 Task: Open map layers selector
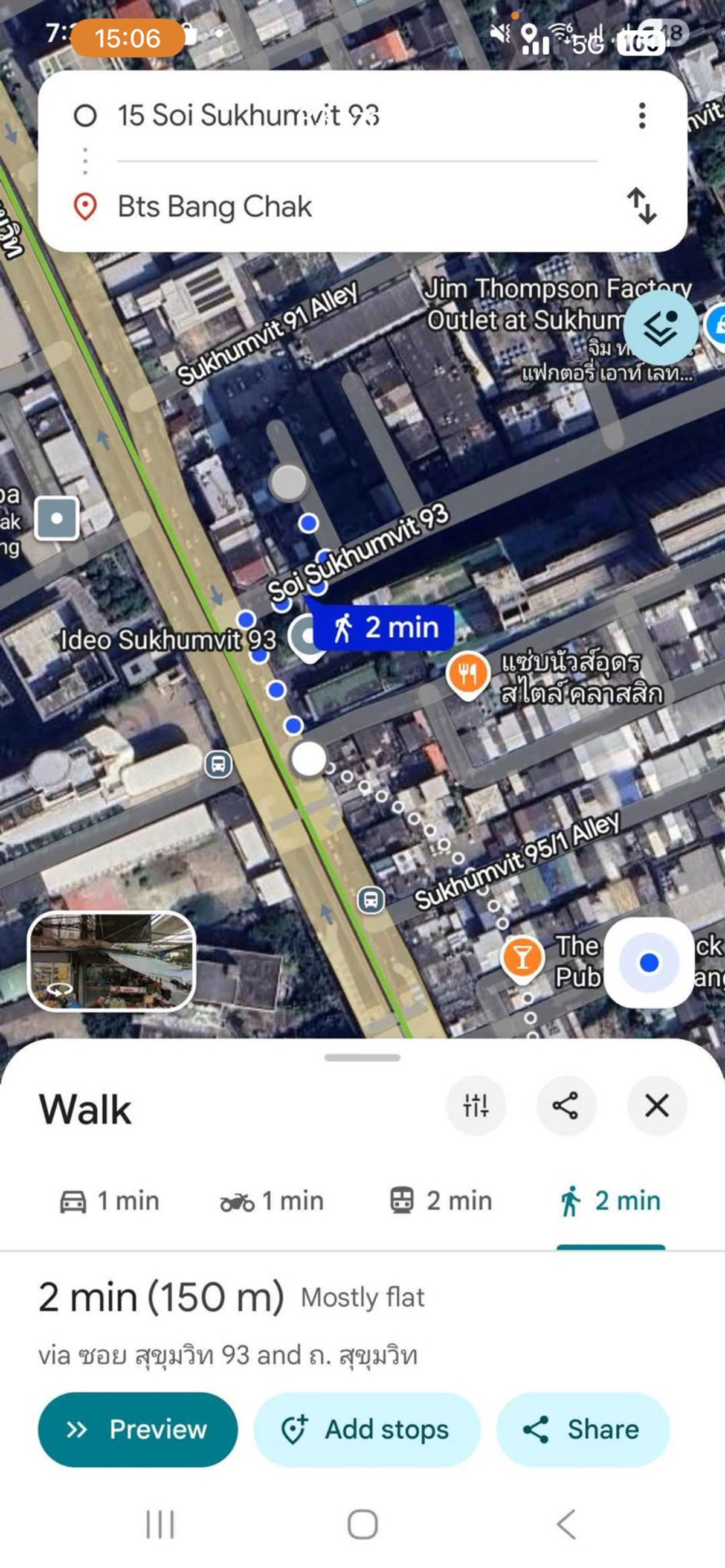[x=660, y=327]
